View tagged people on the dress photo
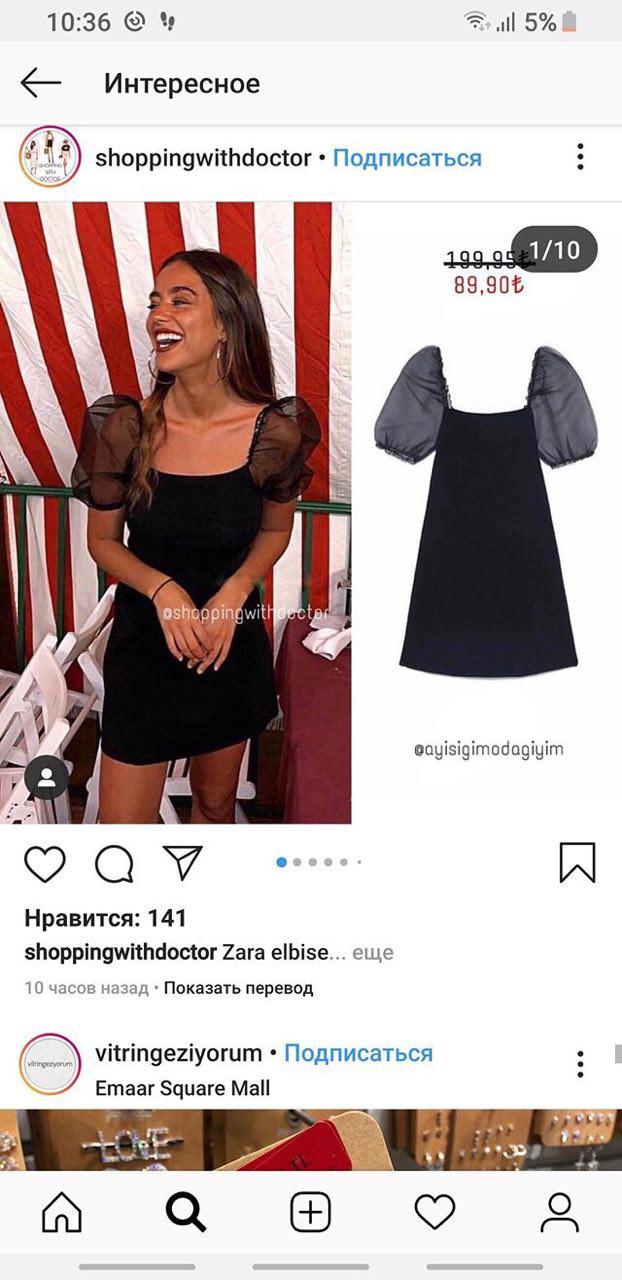Viewport: 622px width, 1280px height. 46,776
